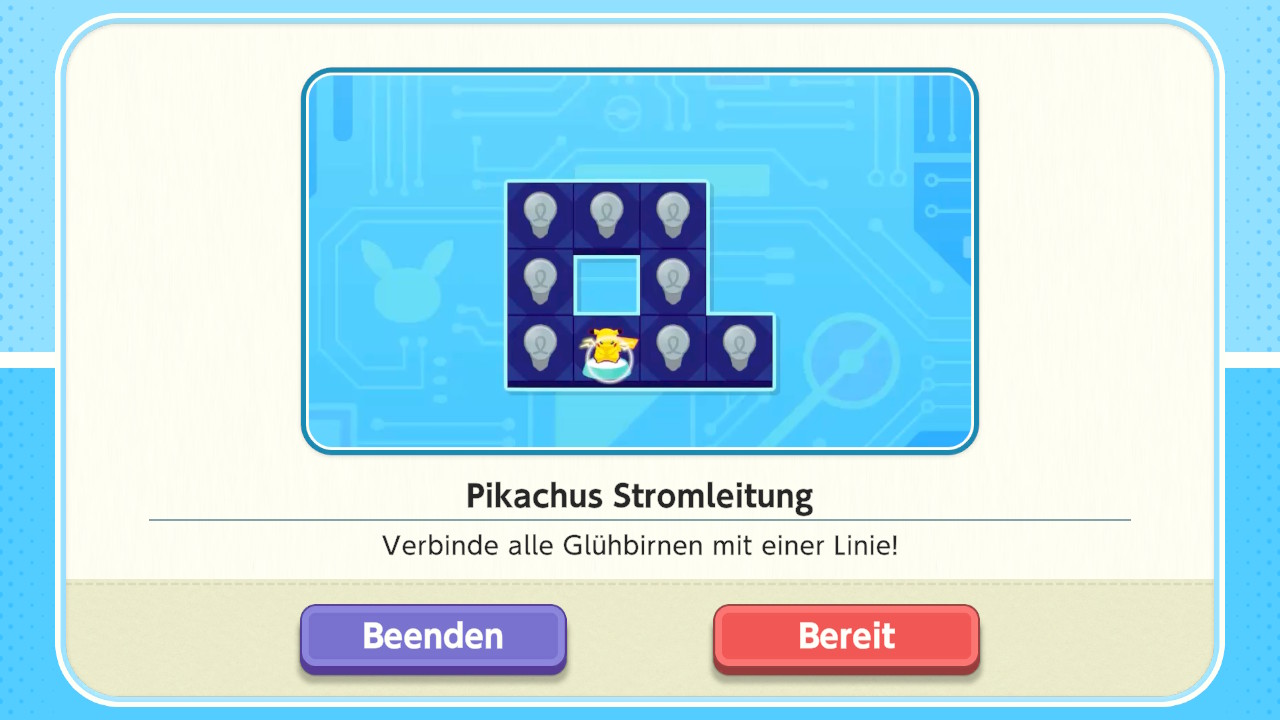Select Beenden to quit the minigame
1280x720 pixels.
click(433, 636)
